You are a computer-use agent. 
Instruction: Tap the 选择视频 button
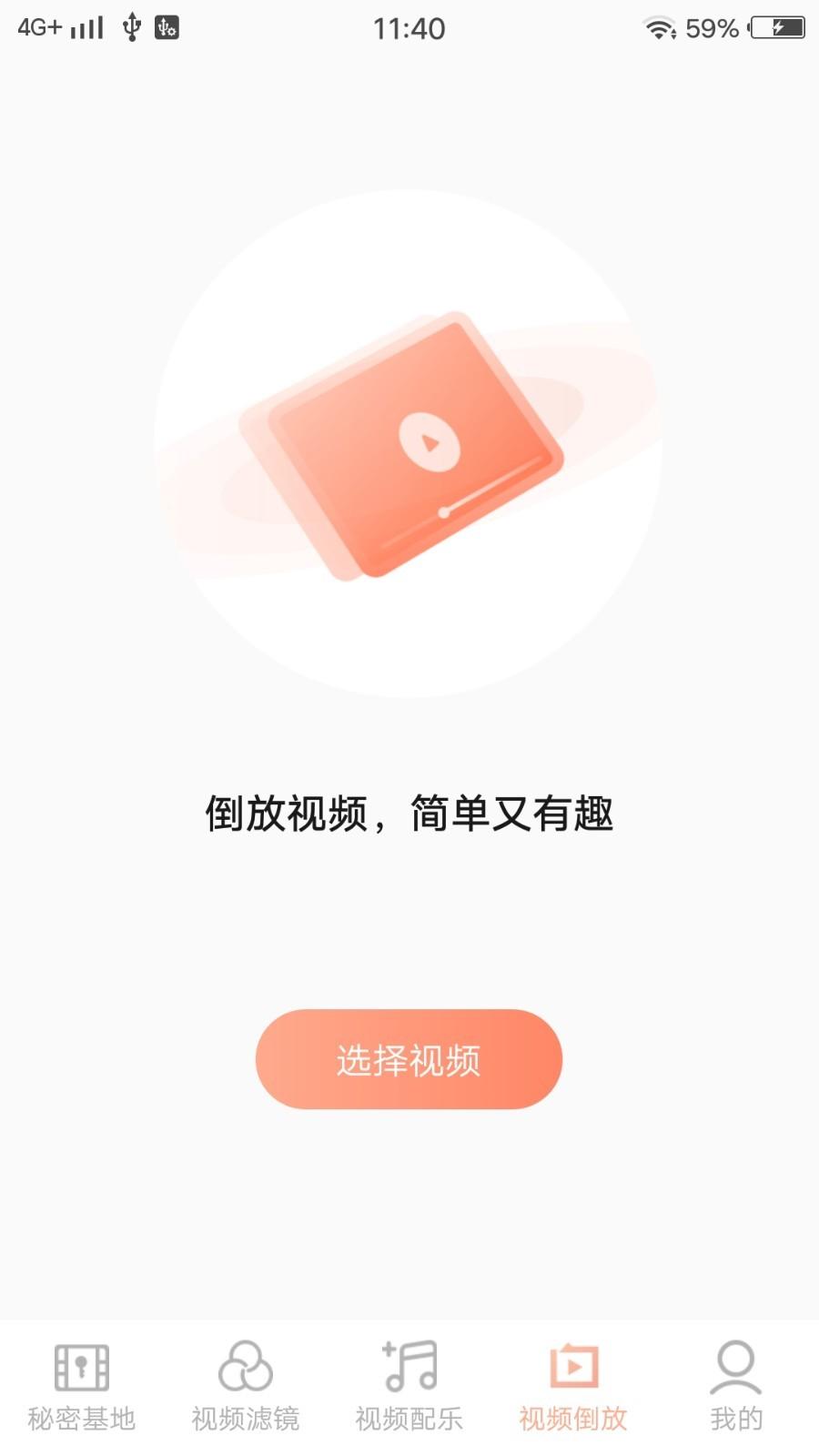[408, 1058]
